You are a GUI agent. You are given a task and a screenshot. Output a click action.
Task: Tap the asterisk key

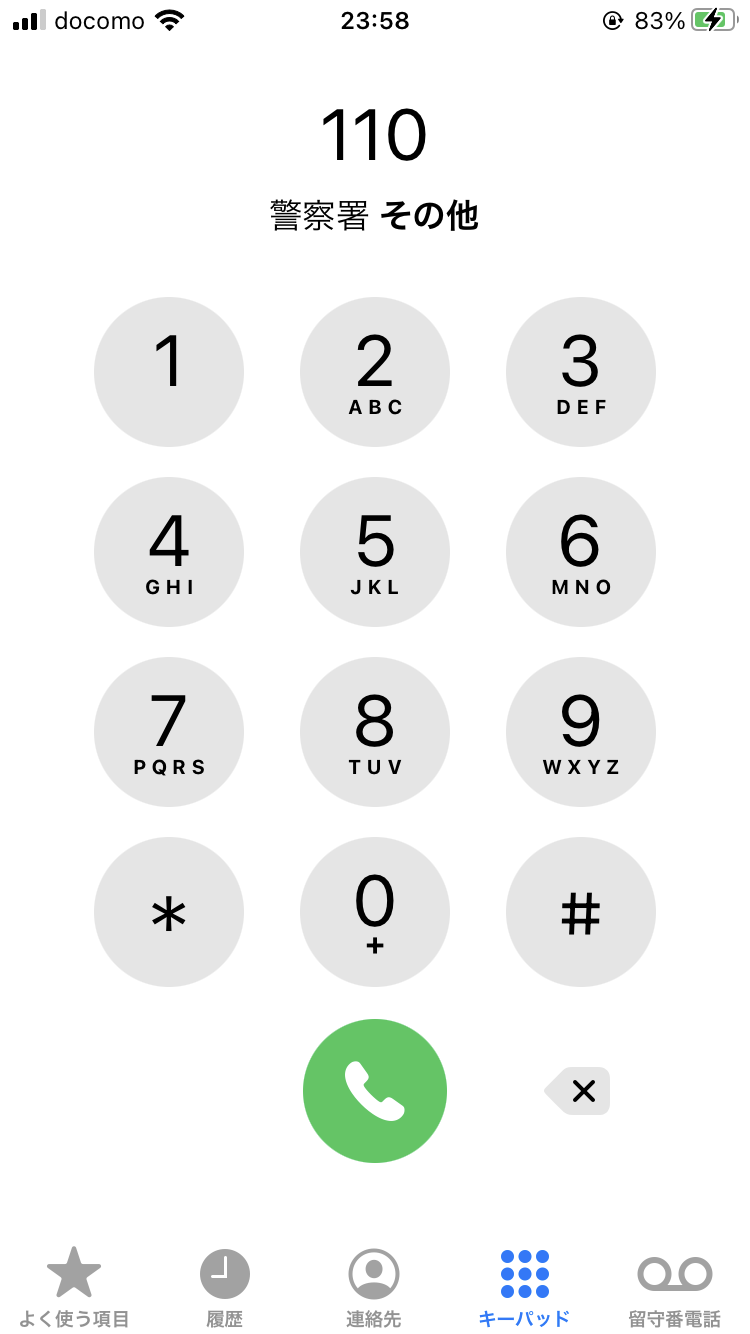(x=169, y=912)
